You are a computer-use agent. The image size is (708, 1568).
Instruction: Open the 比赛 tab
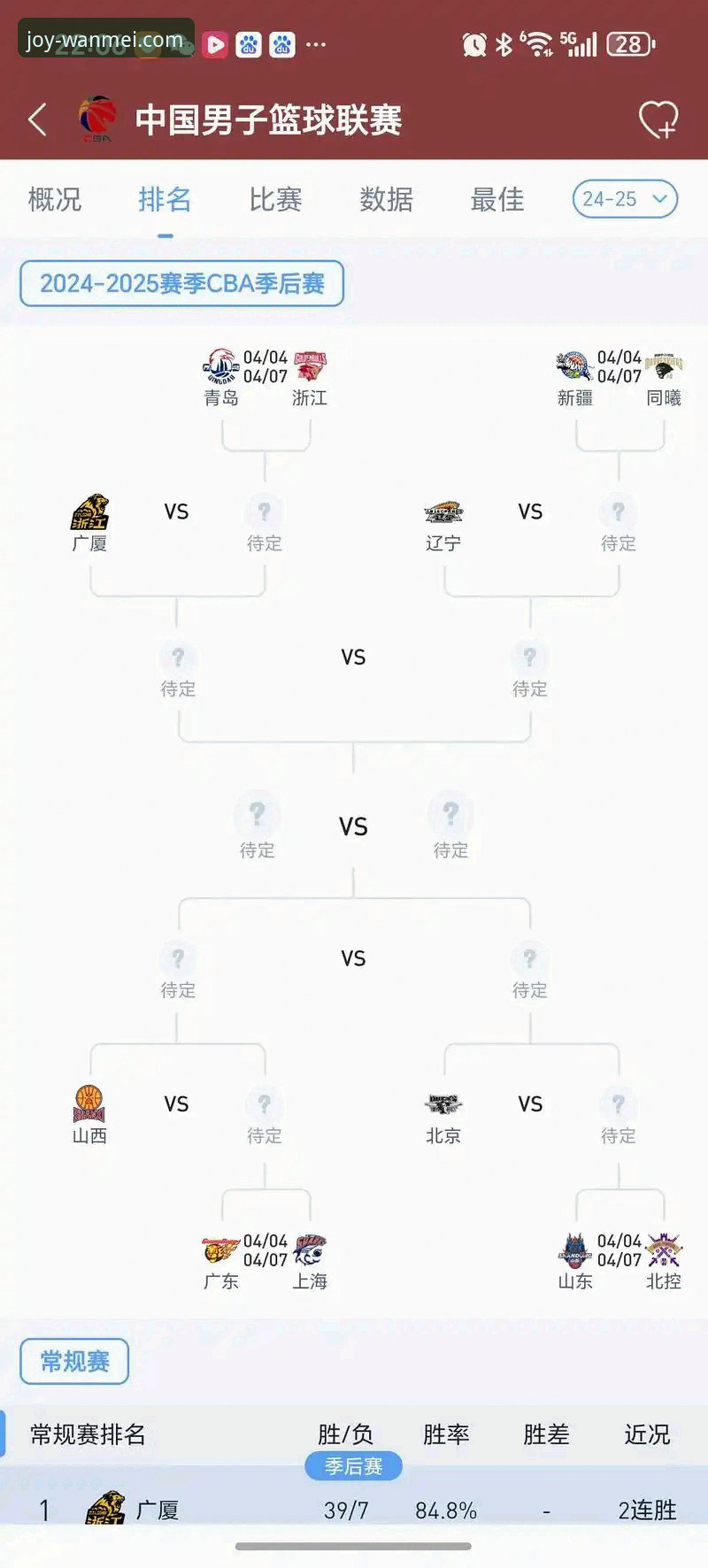(275, 199)
